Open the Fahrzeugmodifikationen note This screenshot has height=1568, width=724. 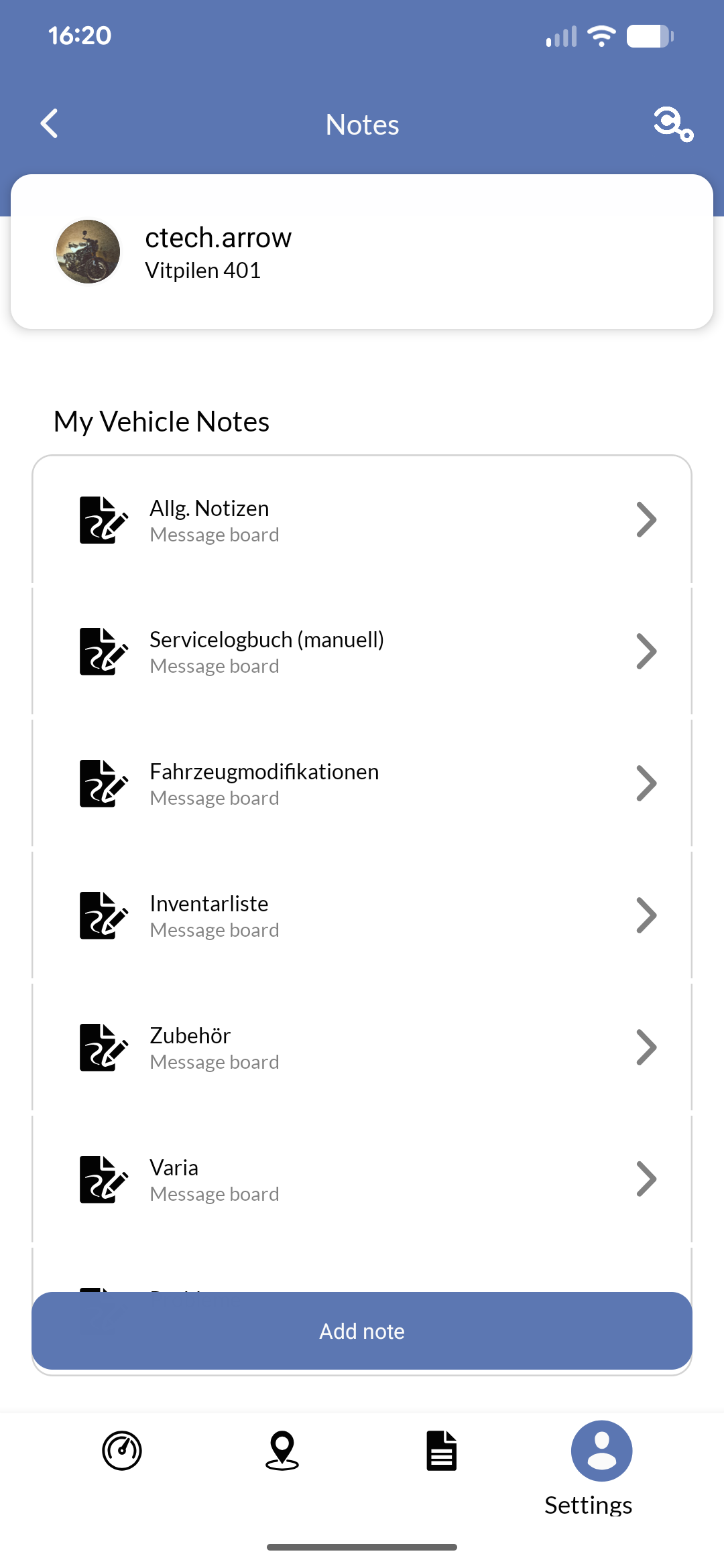pyautogui.click(x=362, y=783)
